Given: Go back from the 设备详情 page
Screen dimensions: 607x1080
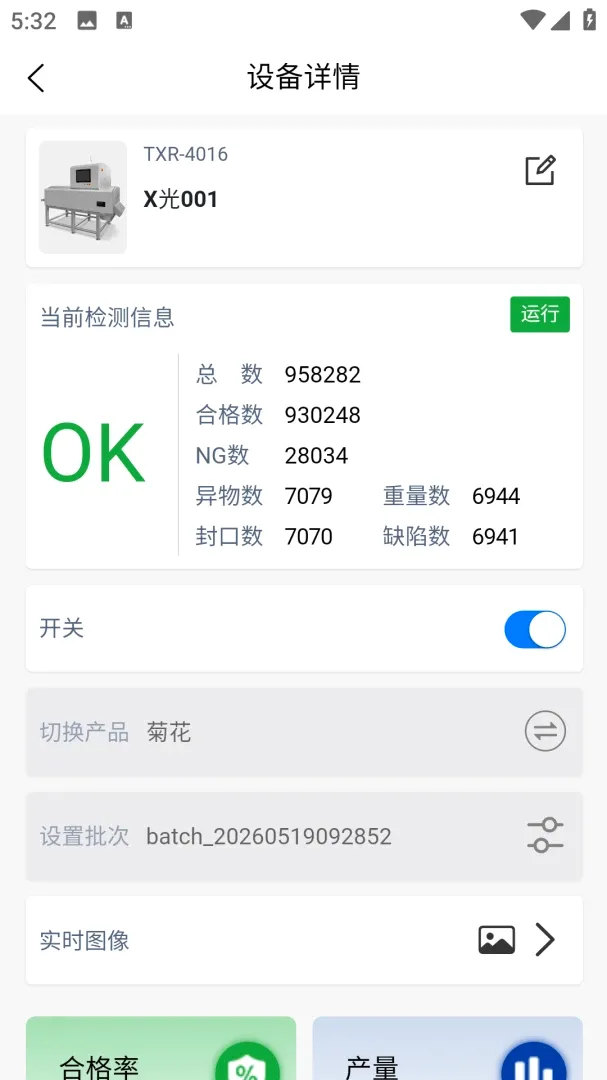Looking at the screenshot, I should pyautogui.click(x=37, y=77).
